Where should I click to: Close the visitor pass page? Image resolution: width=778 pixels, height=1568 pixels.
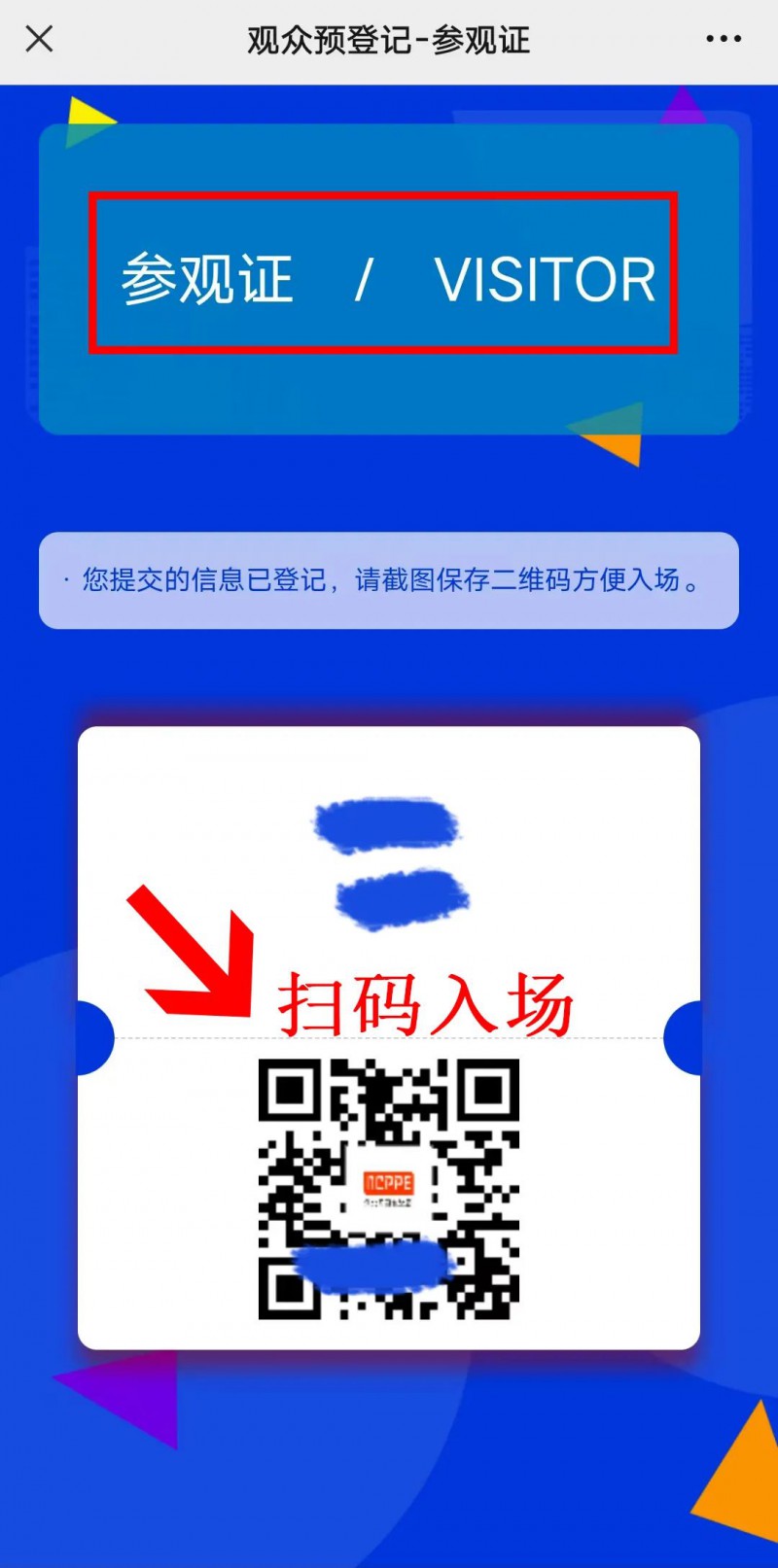[39, 39]
